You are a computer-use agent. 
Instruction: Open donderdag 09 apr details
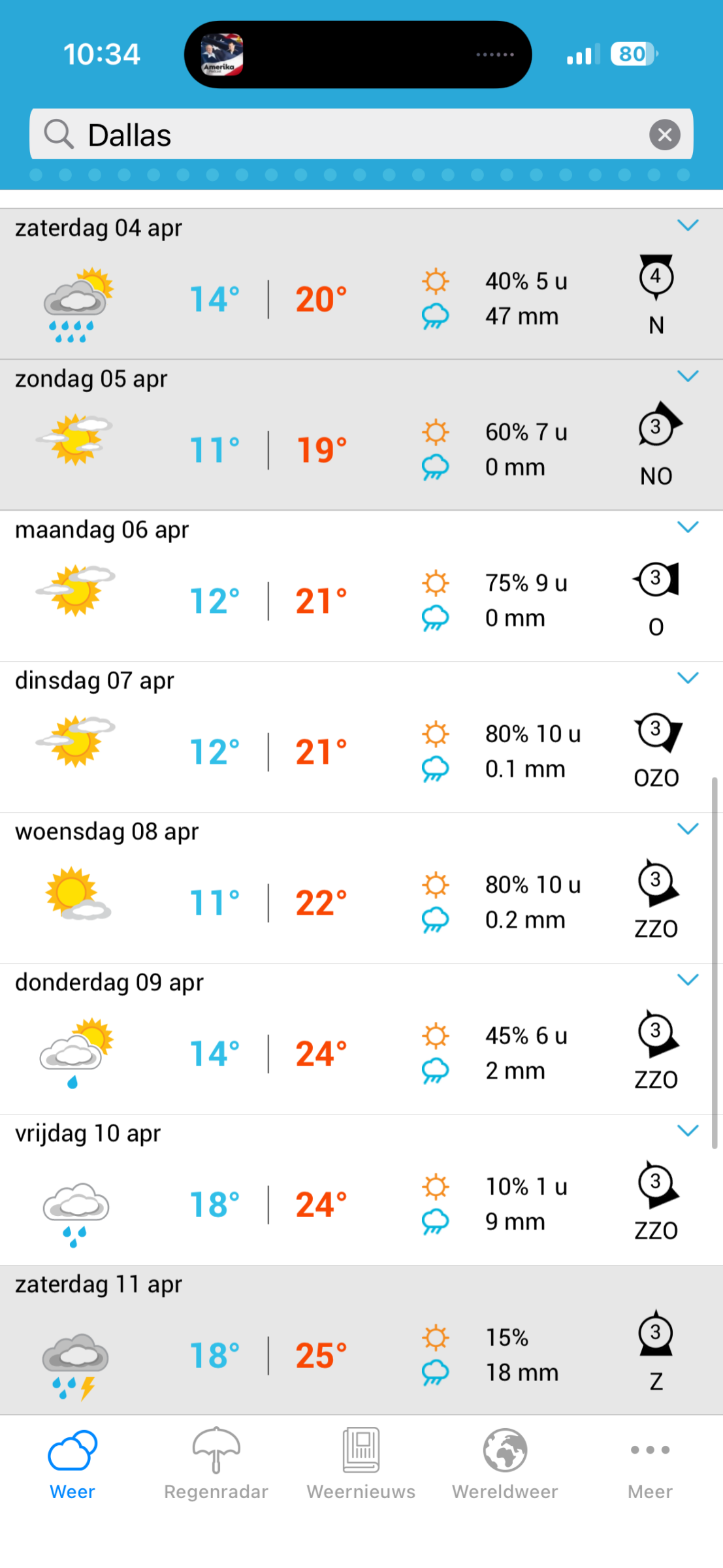(688, 981)
